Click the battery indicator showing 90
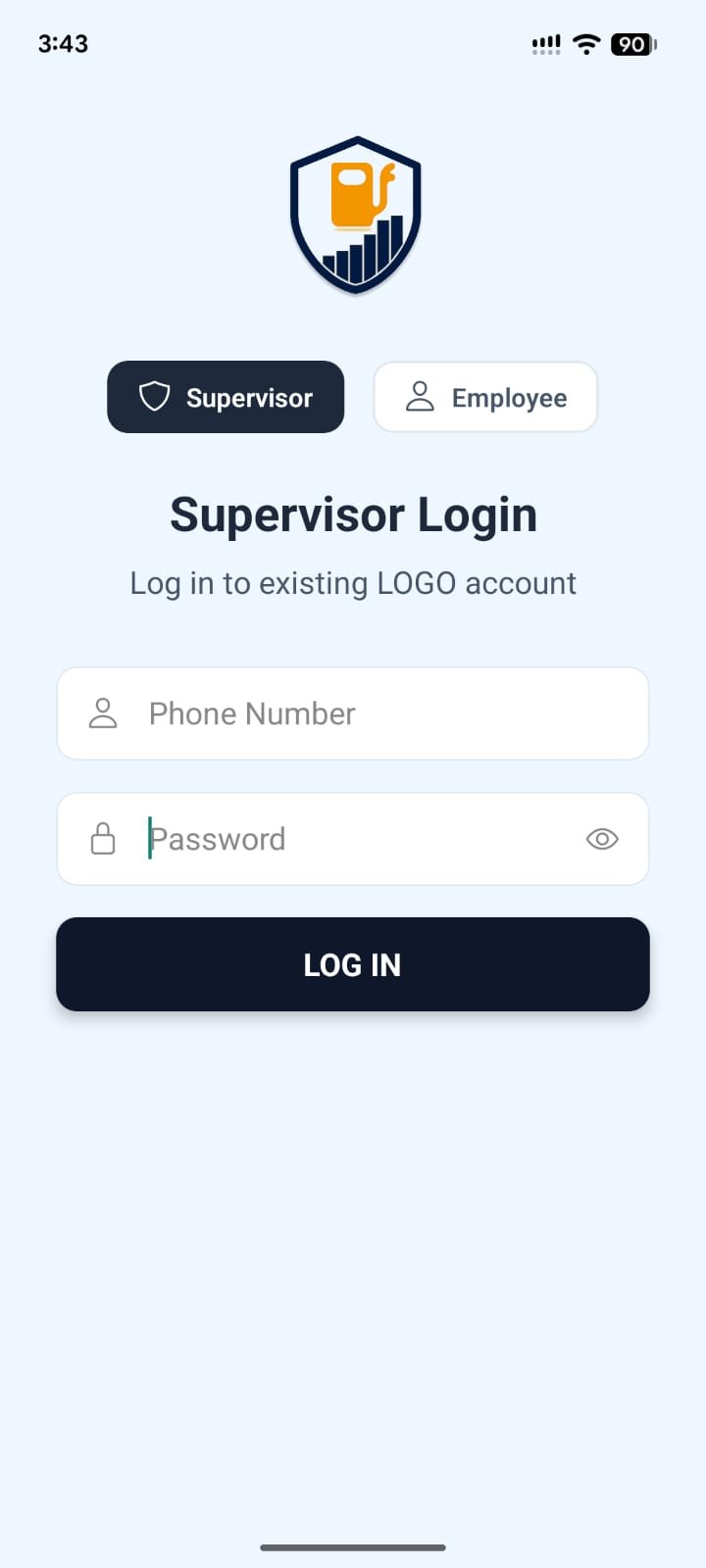 (631, 44)
